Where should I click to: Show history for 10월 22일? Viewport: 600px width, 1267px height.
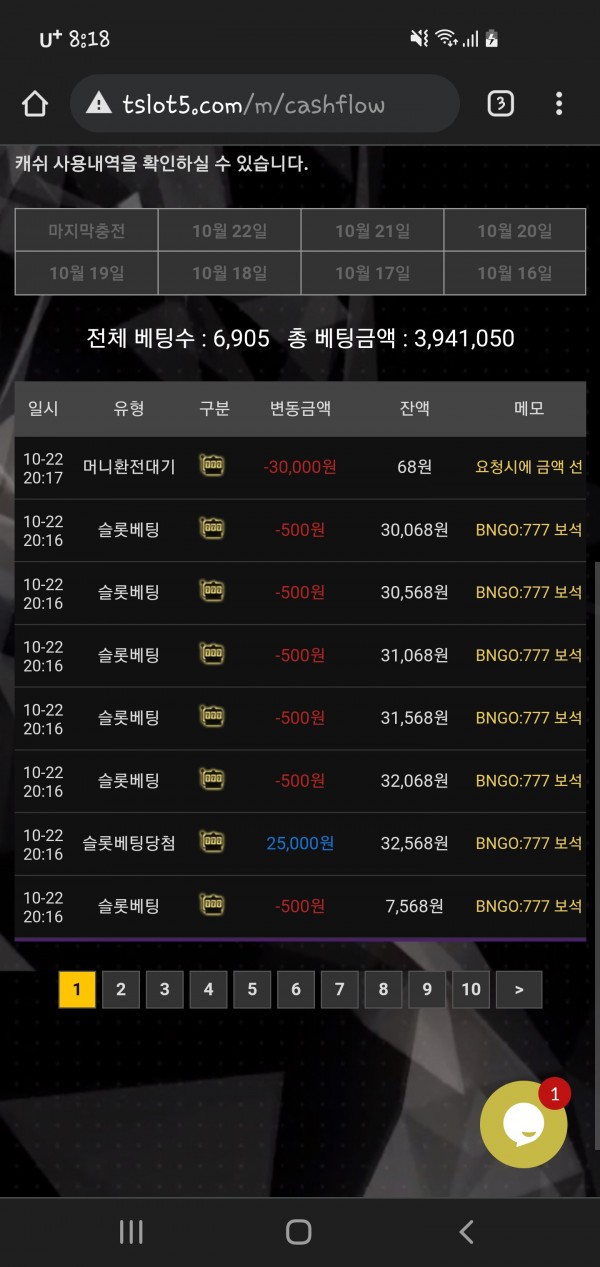point(229,231)
